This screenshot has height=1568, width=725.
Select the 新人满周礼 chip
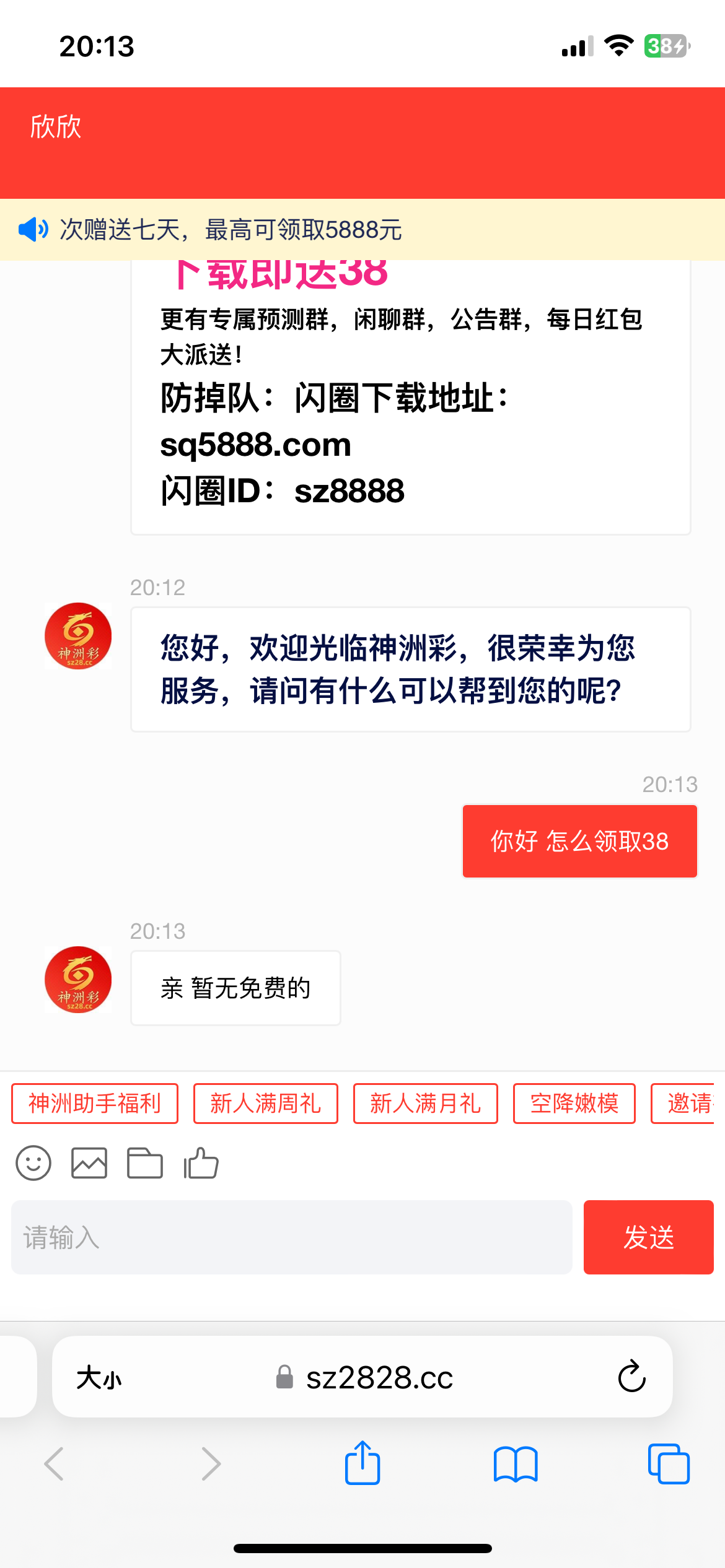coord(265,1103)
